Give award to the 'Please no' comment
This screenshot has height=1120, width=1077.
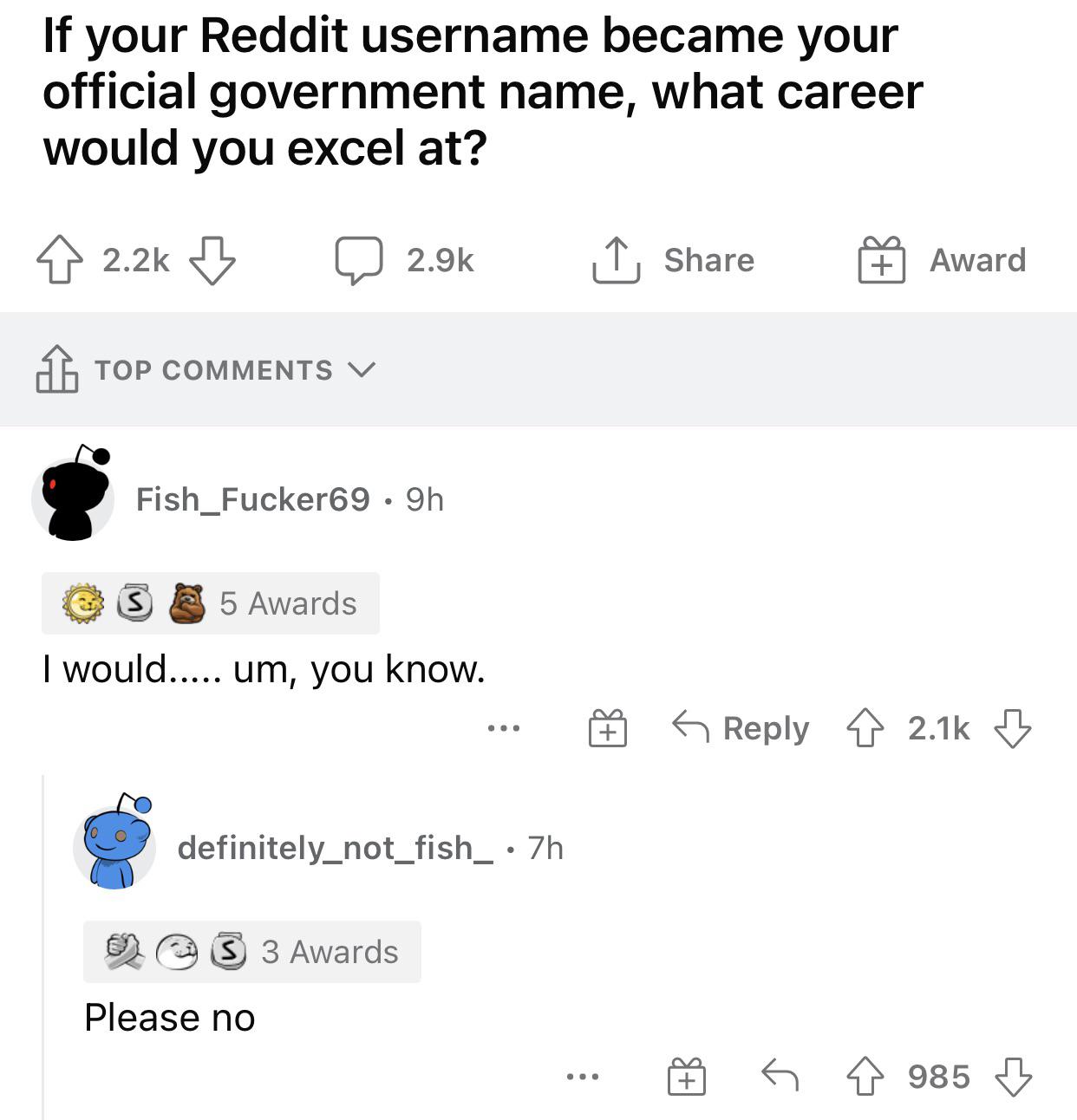click(x=686, y=1078)
